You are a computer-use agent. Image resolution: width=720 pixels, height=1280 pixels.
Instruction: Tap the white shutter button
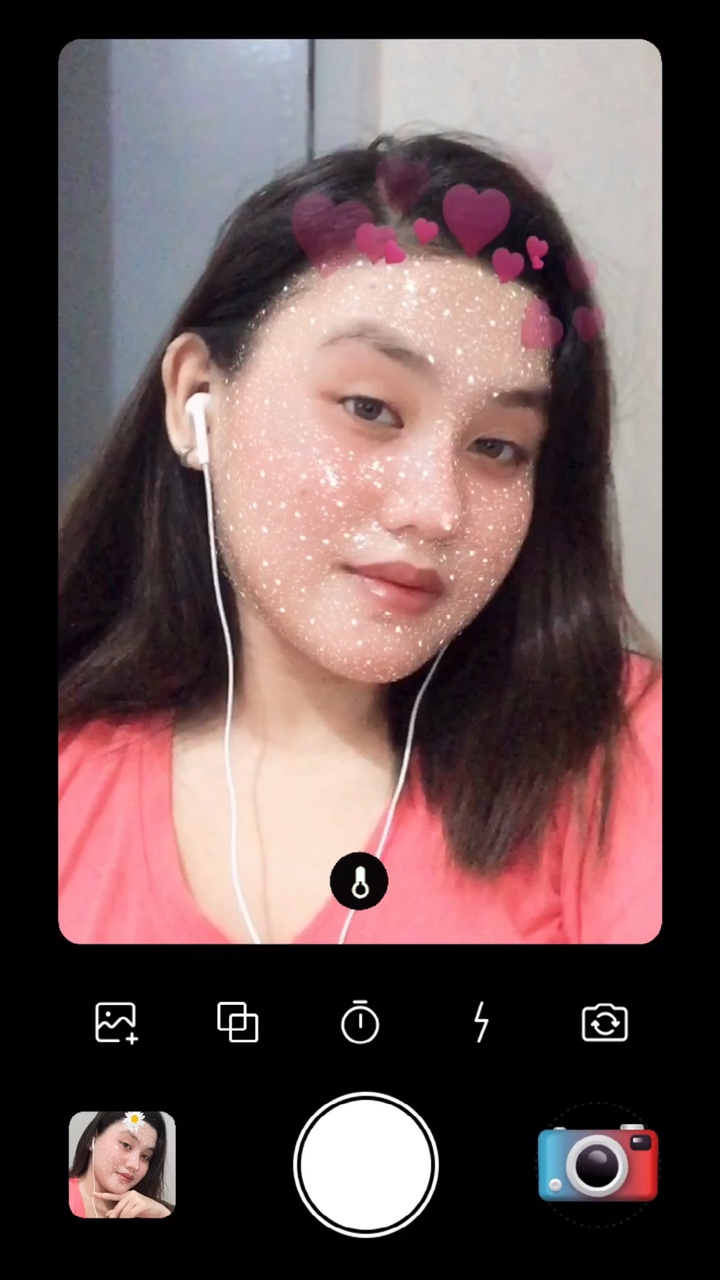coord(366,1164)
